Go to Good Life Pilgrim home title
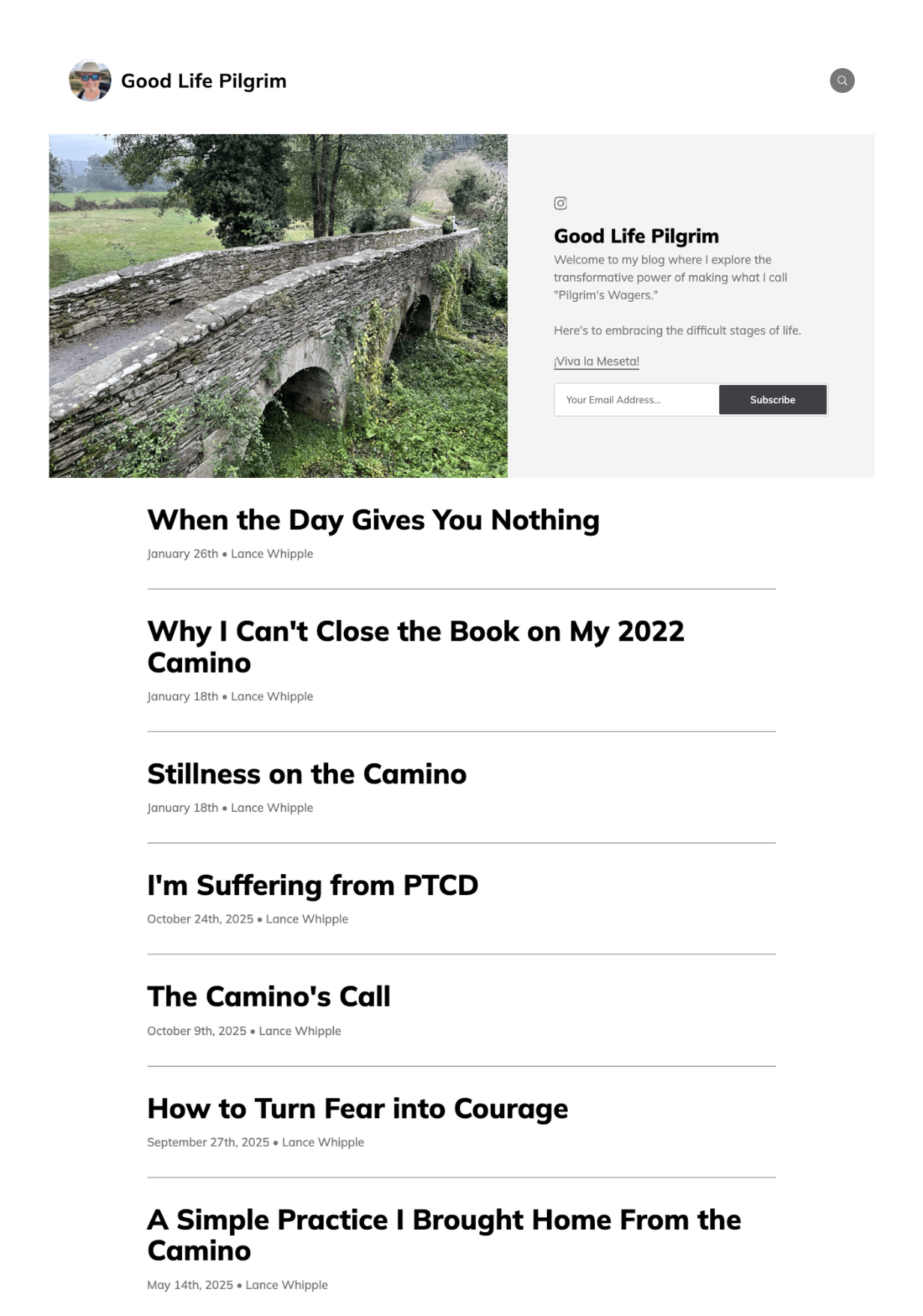Viewport: 923px width, 1316px height. [x=203, y=81]
